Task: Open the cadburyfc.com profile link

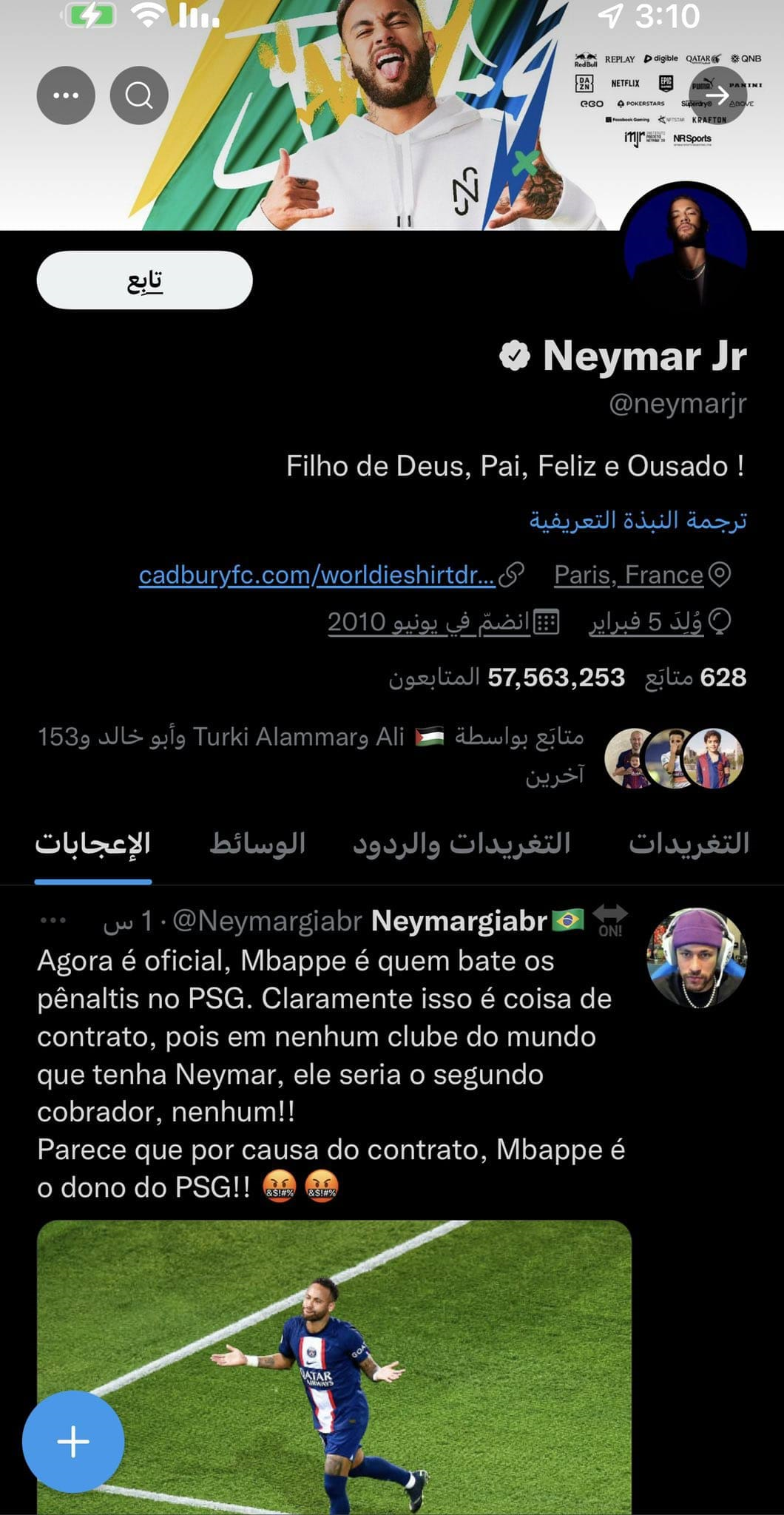Action: [317, 575]
